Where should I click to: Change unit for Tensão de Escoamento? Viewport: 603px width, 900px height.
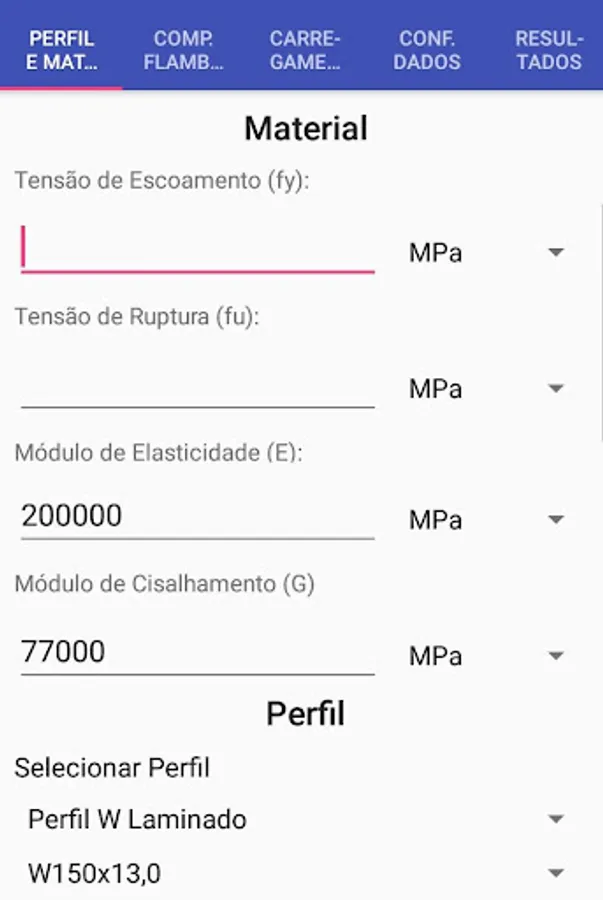486,252
